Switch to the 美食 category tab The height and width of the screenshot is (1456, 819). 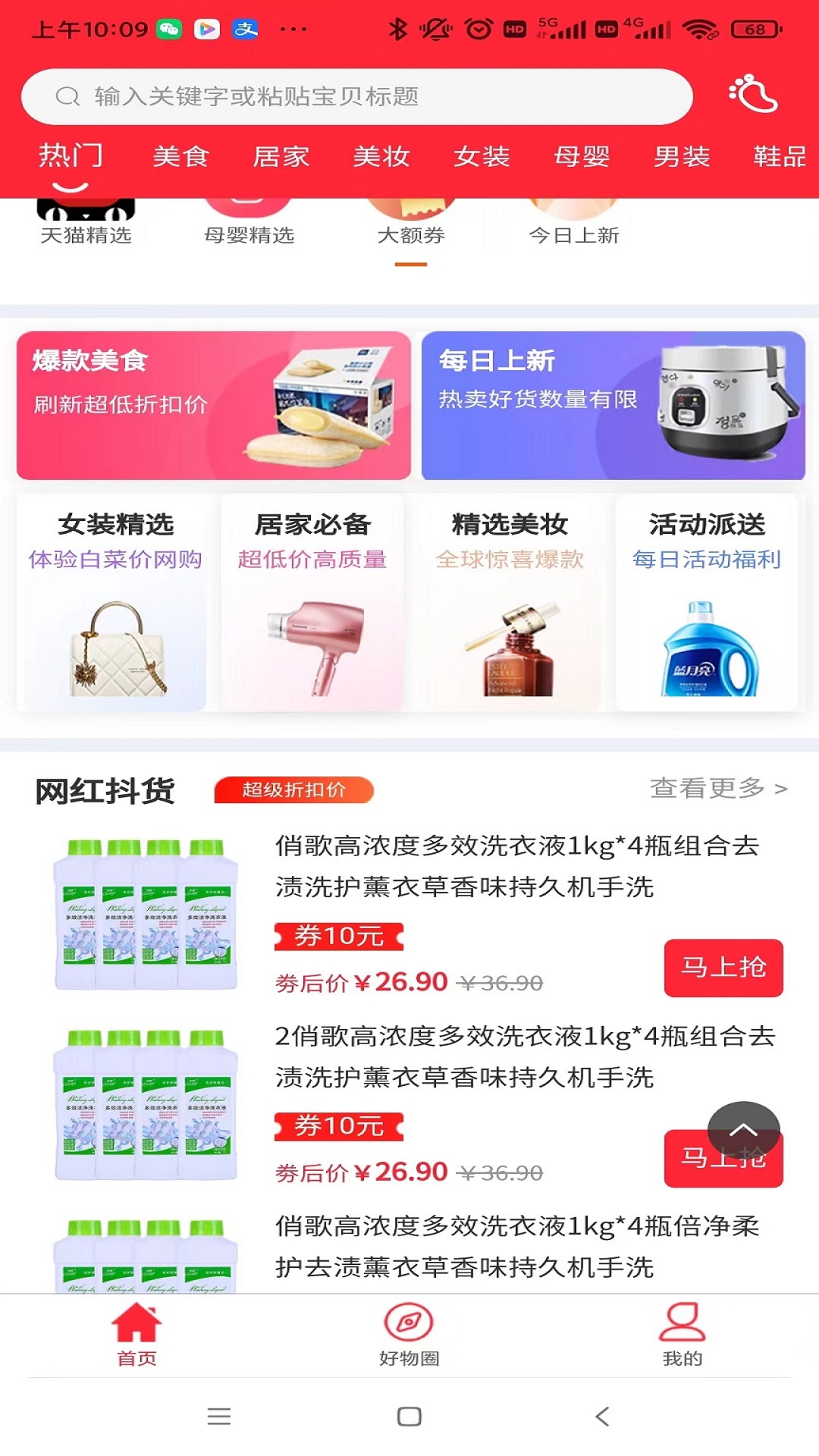[x=181, y=157]
